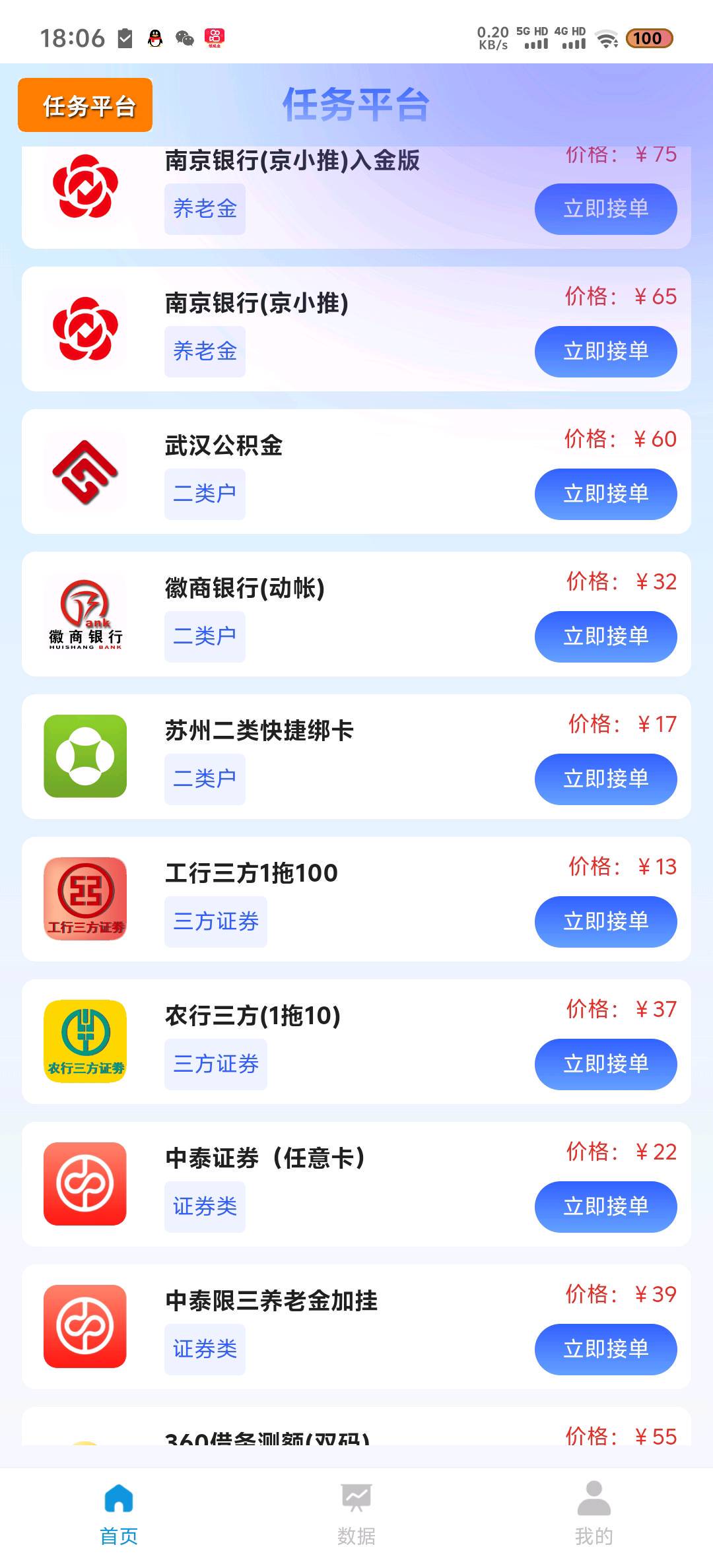The width and height of the screenshot is (713, 1568).
Task: Take the 徽商银行(动帐) task
Action: tap(605, 637)
